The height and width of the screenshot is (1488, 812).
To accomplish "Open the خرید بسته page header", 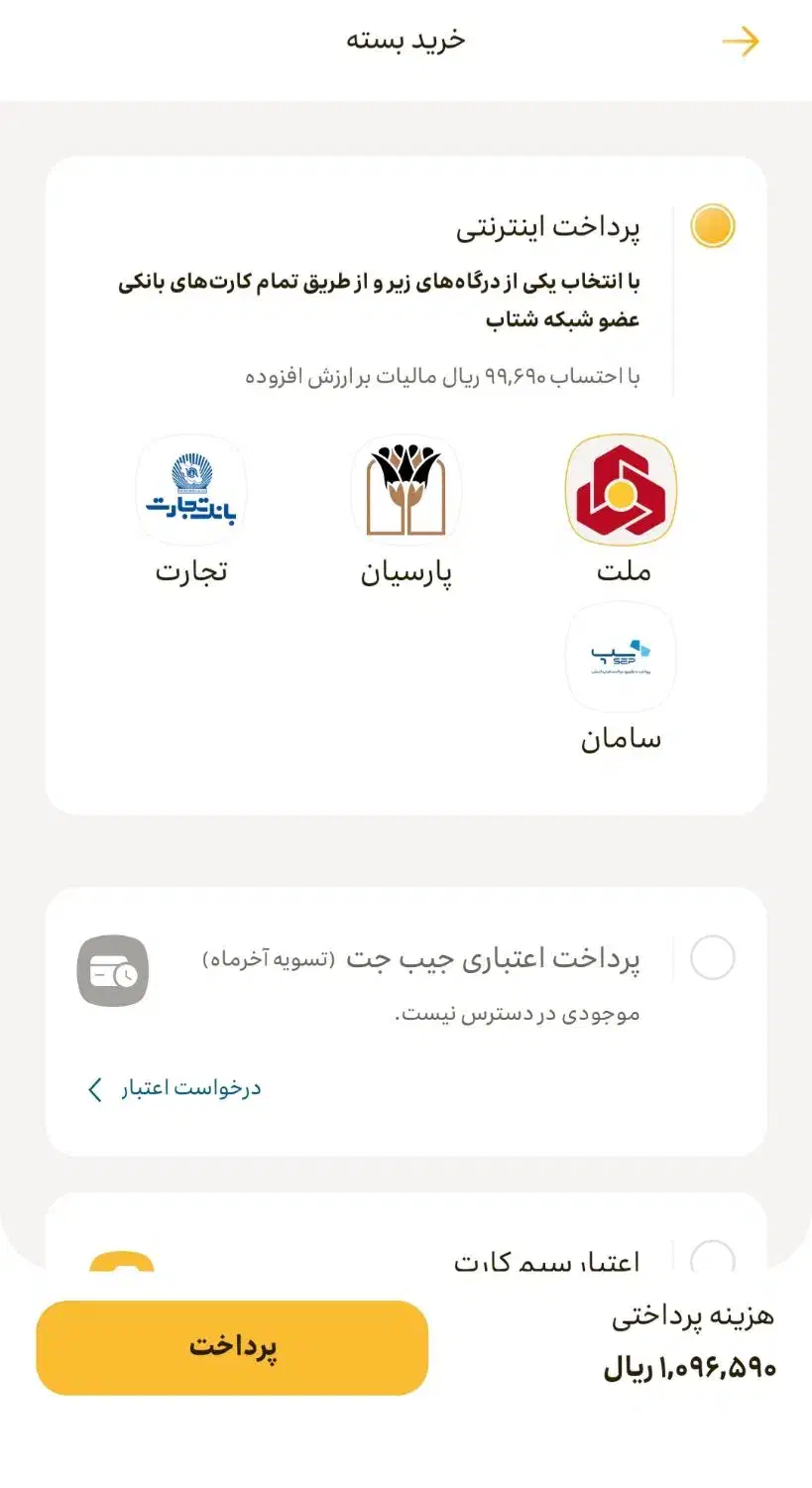I will point(406,41).
